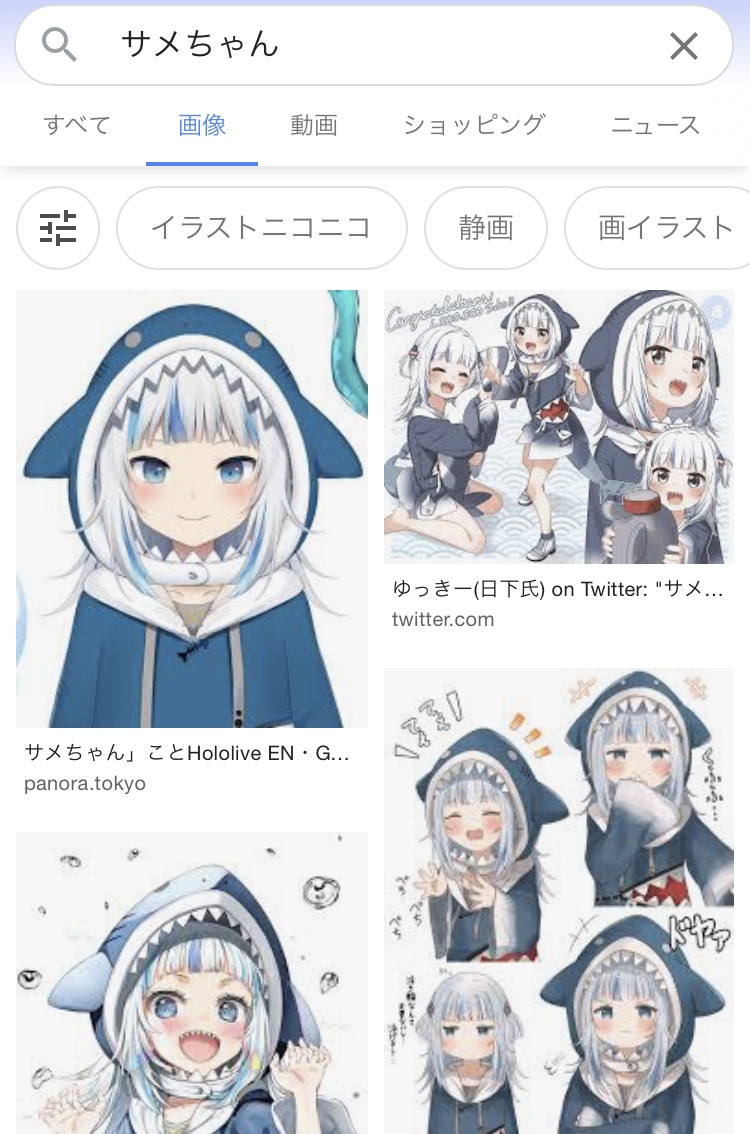The height and width of the screenshot is (1134, 750).
Task: Switch to the 動画 tab
Action: pos(314,125)
